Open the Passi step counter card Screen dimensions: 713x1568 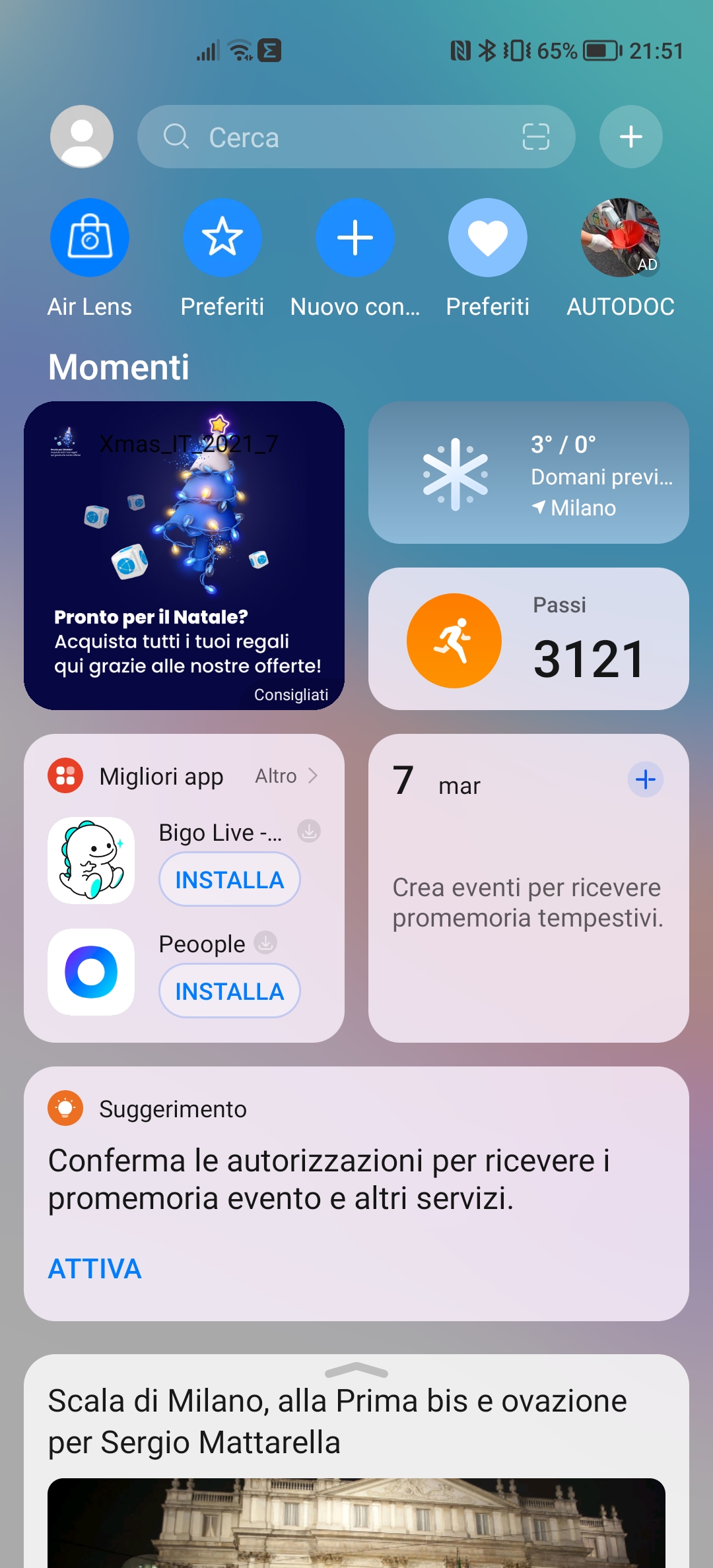pyautogui.click(x=529, y=639)
